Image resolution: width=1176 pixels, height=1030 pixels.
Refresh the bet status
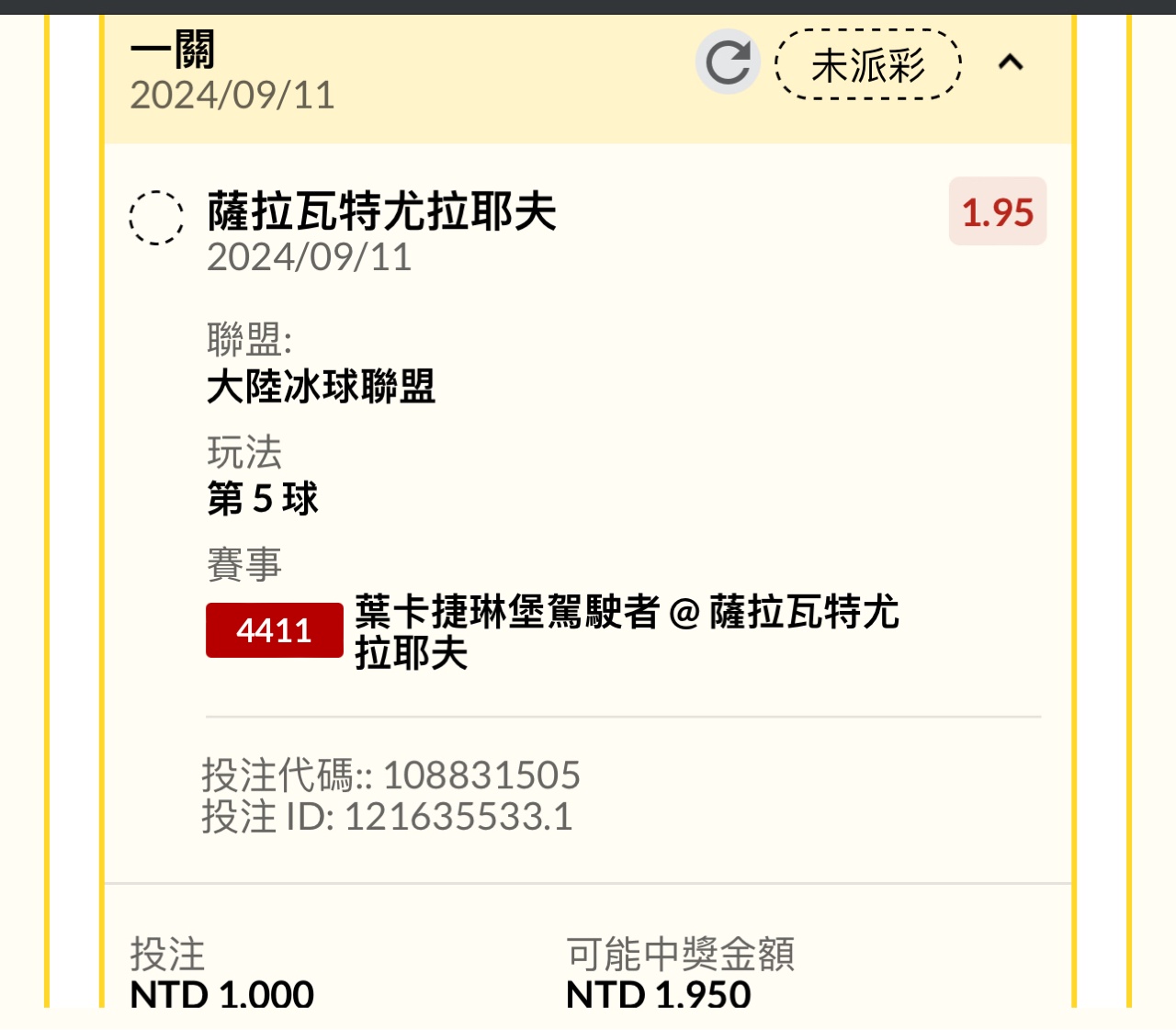(728, 62)
